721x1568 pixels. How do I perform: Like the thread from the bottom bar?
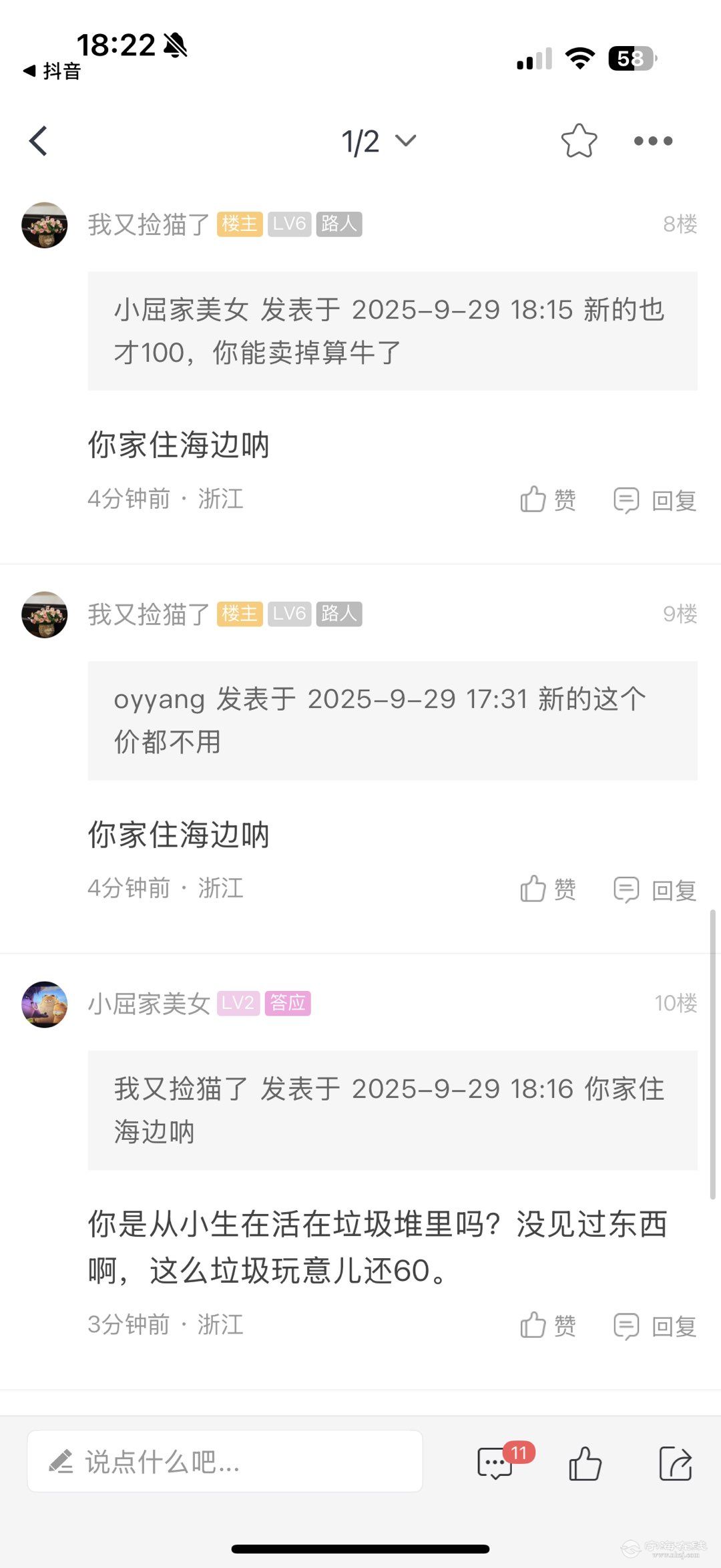click(x=585, y=1463)
